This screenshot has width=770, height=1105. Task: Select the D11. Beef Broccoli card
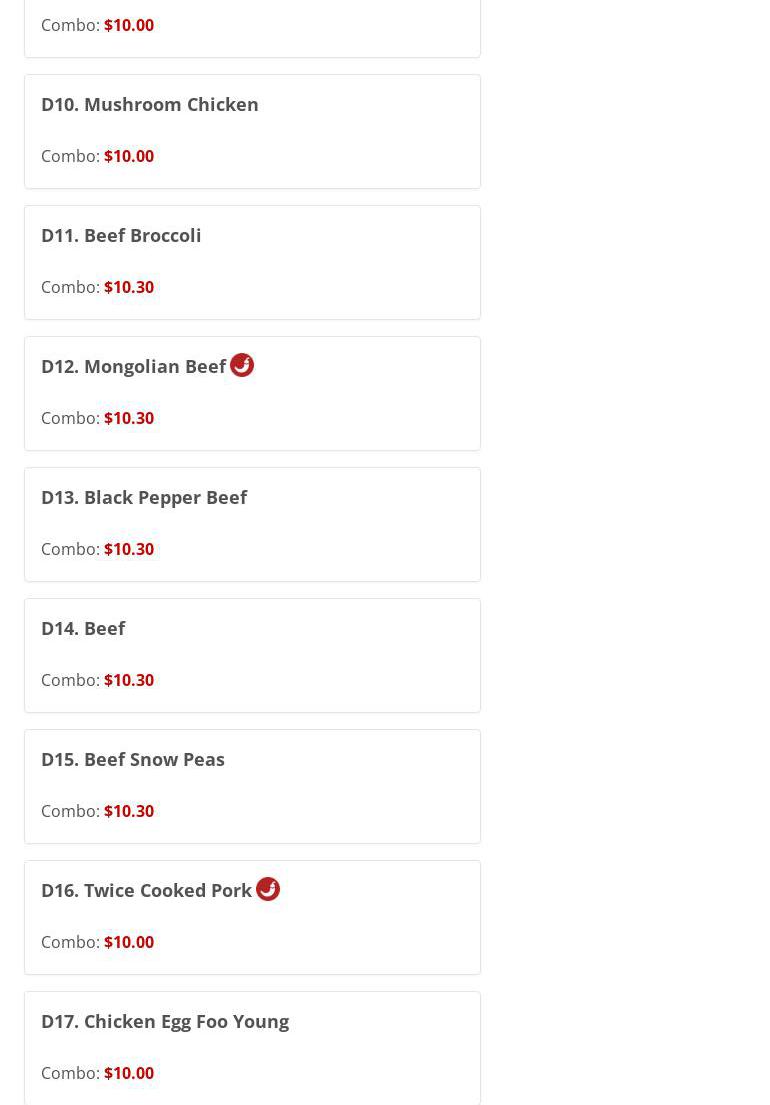pyautogui.click(x=252, y=262)
